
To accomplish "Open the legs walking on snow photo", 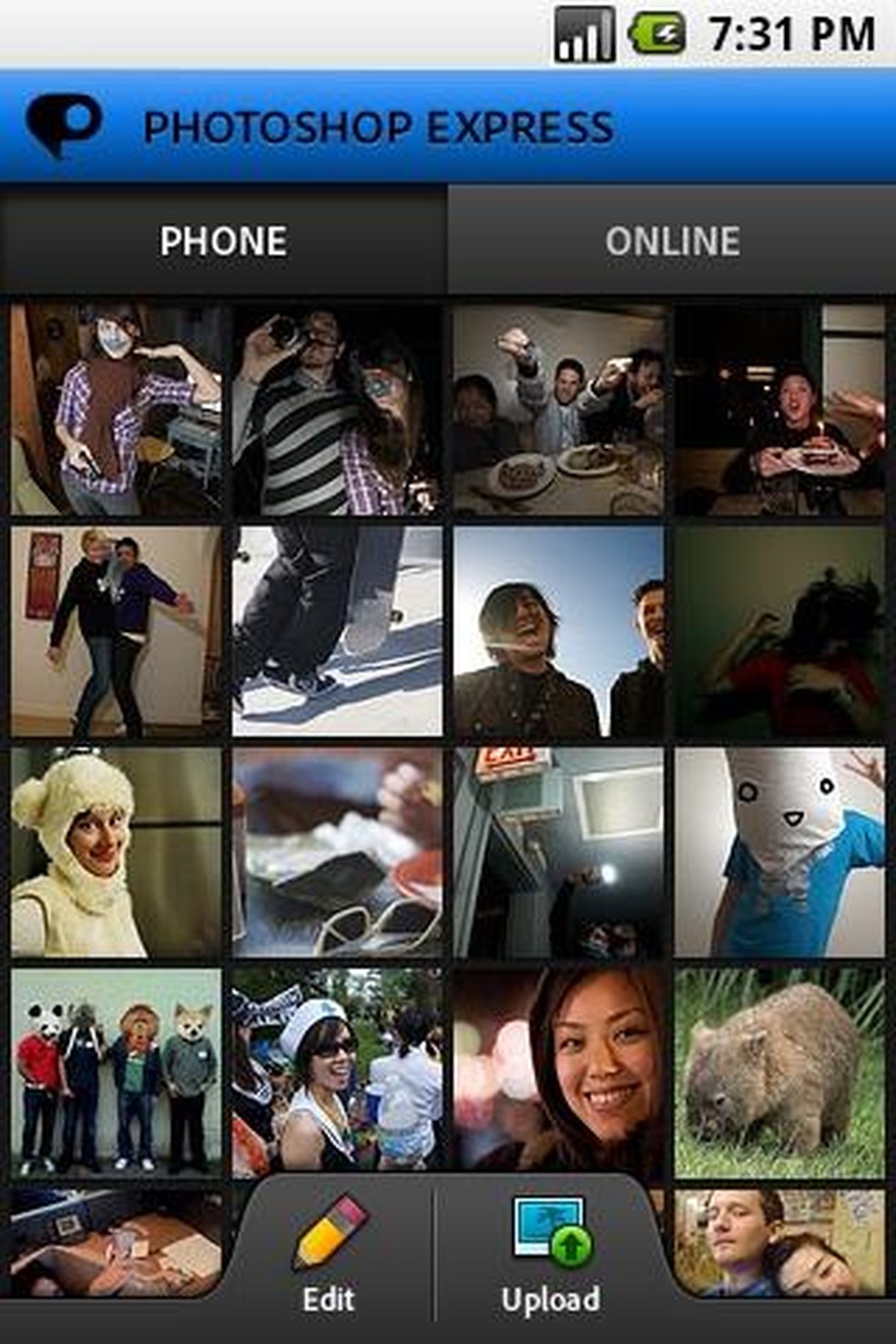I will click(x=337, y=631).
